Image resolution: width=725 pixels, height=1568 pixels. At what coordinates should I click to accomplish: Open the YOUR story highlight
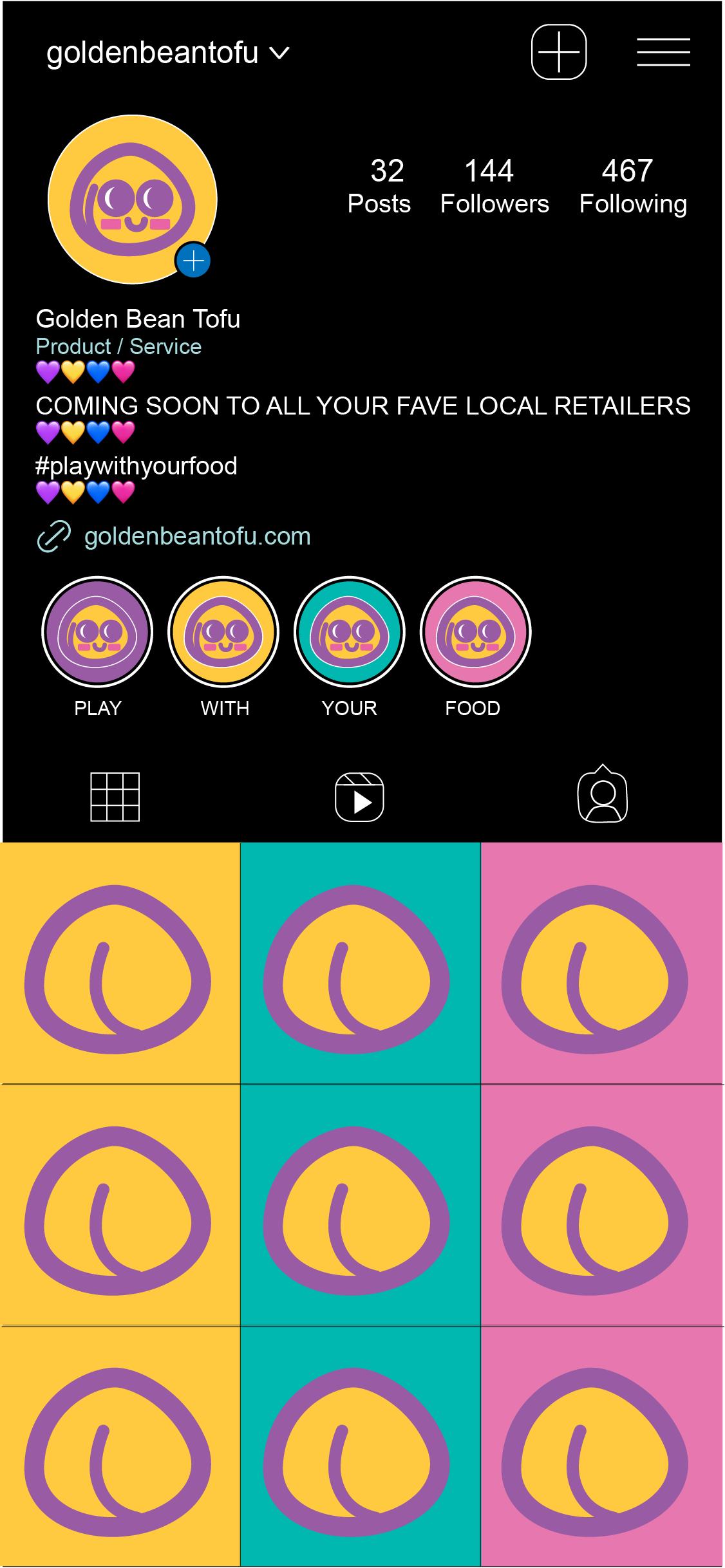350,631
